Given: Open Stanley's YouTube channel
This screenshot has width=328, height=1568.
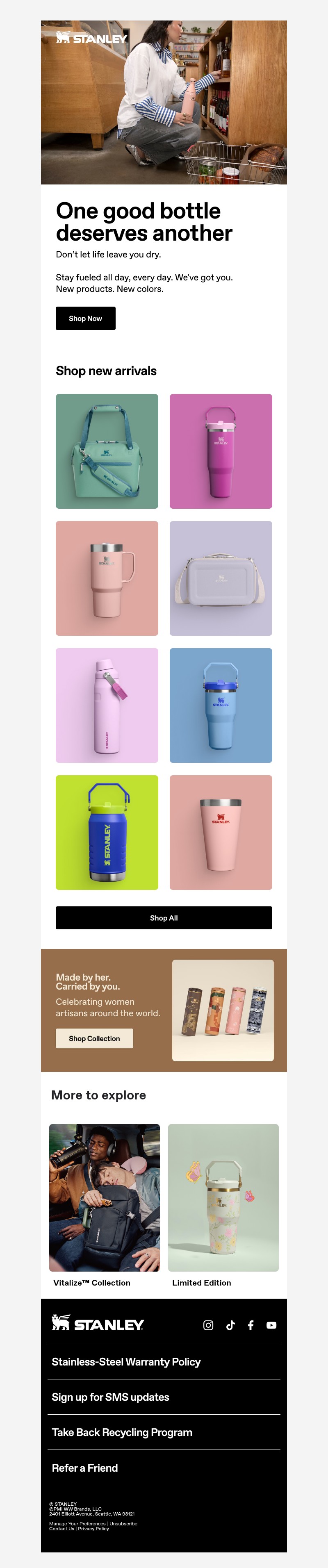Looking at the screenshot, I should point(271,1325).
